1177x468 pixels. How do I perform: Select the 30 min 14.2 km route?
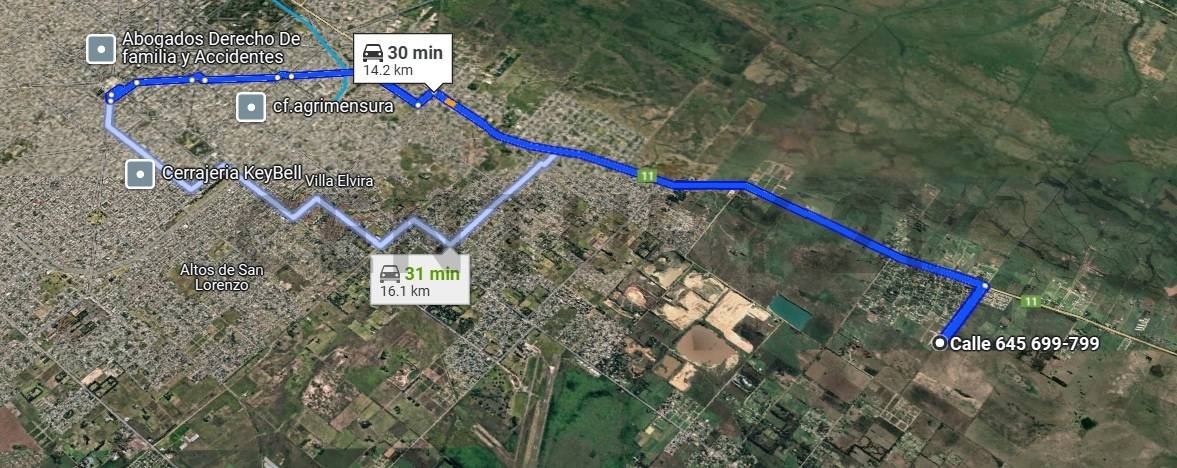pos(403,60)
